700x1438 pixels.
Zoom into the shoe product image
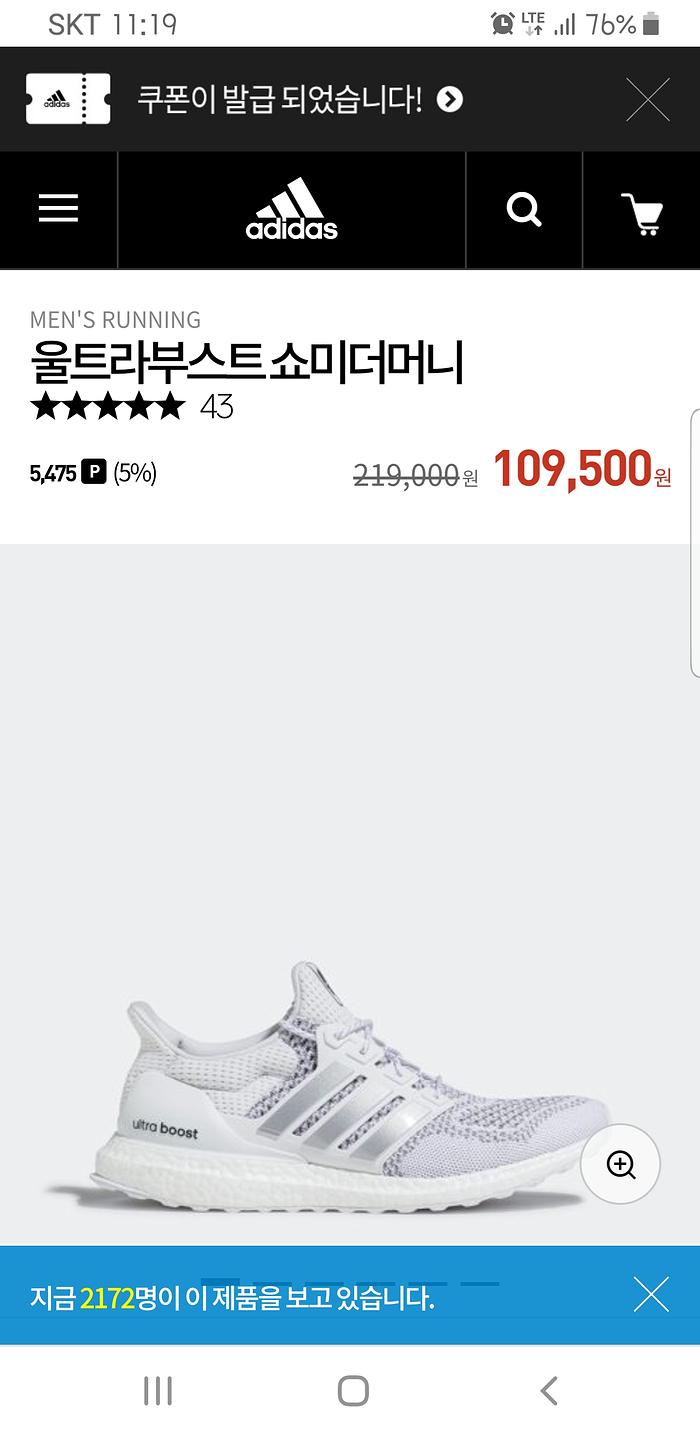tap(620, 1164)
